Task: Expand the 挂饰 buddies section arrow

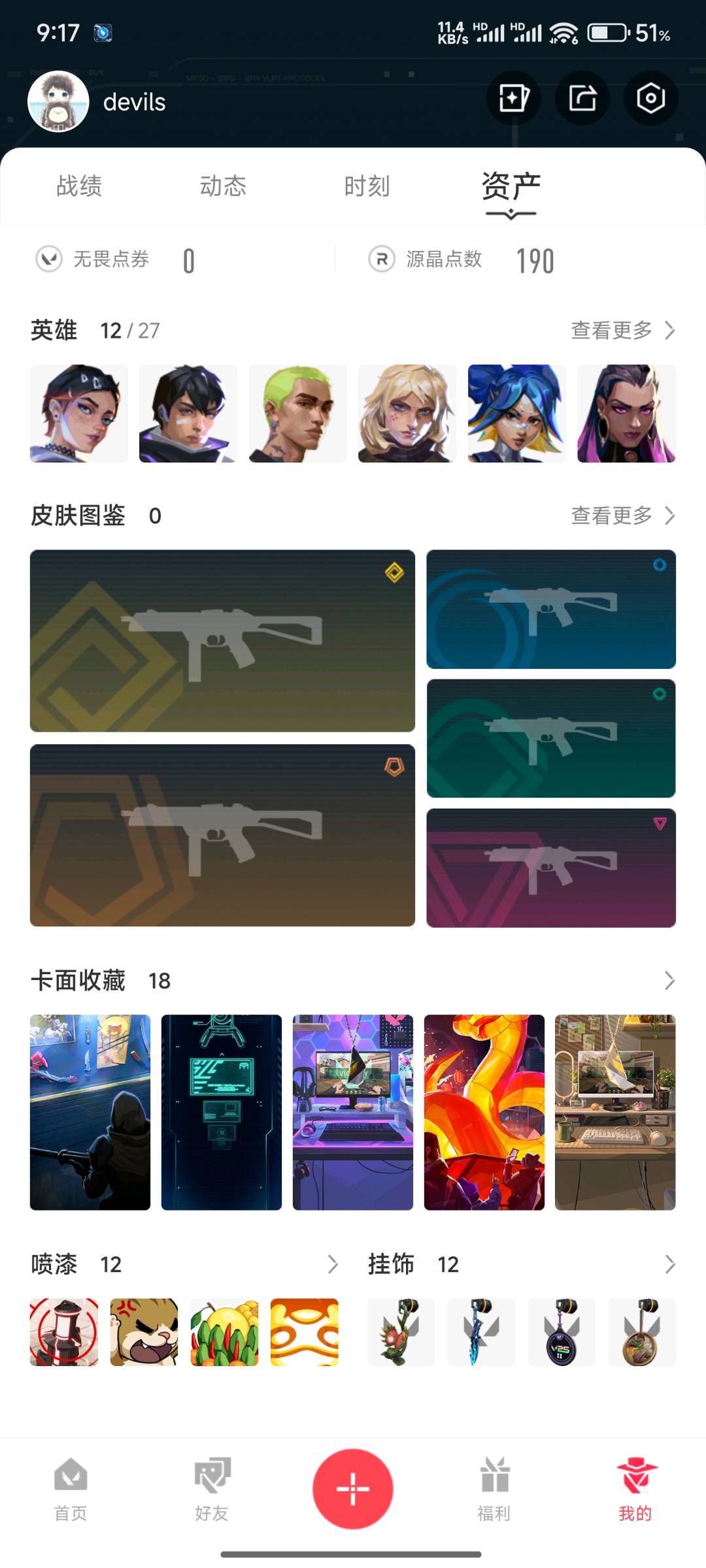Action: tap(669, 1264)
